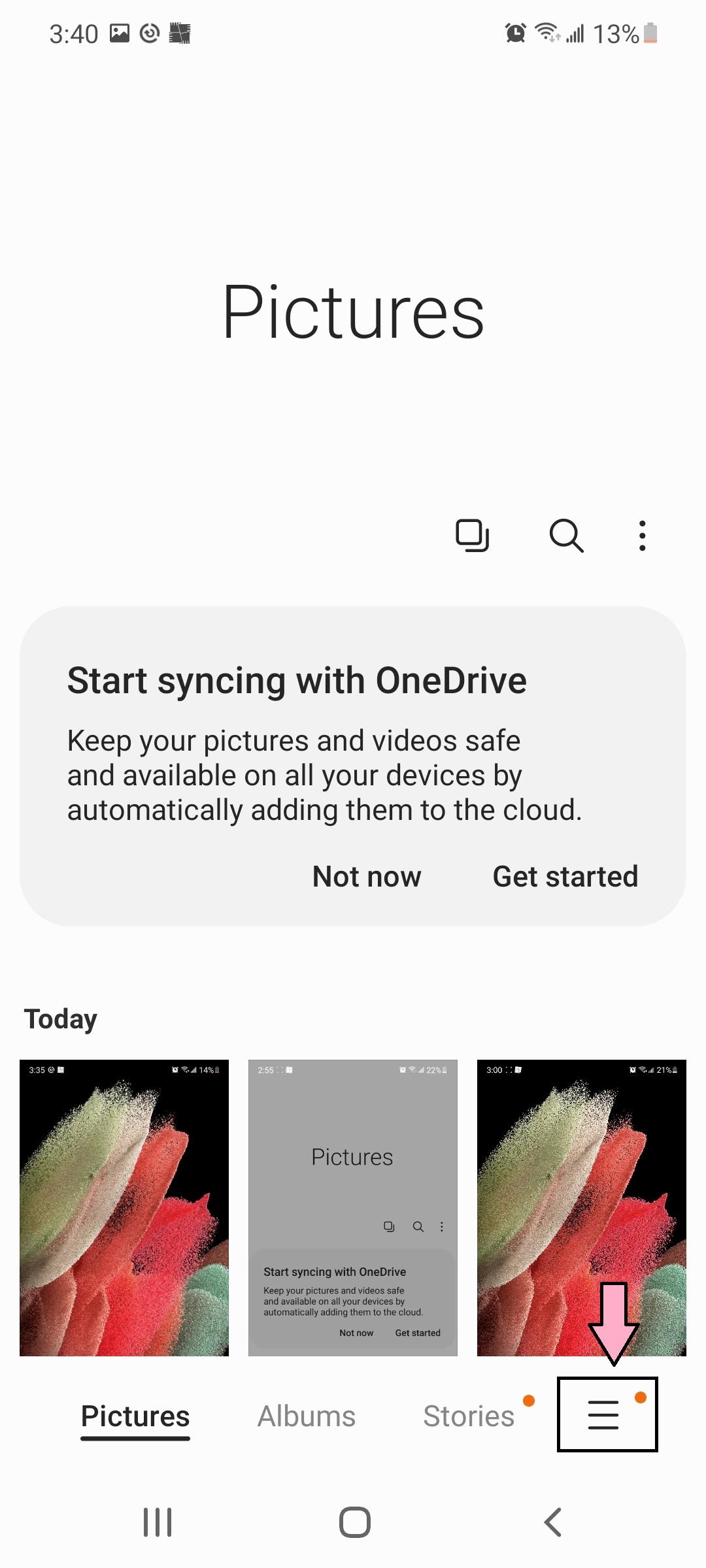This screenshot has height=1568, width=706.
Task: Switch to the Stories tab
Action: 469,1416
